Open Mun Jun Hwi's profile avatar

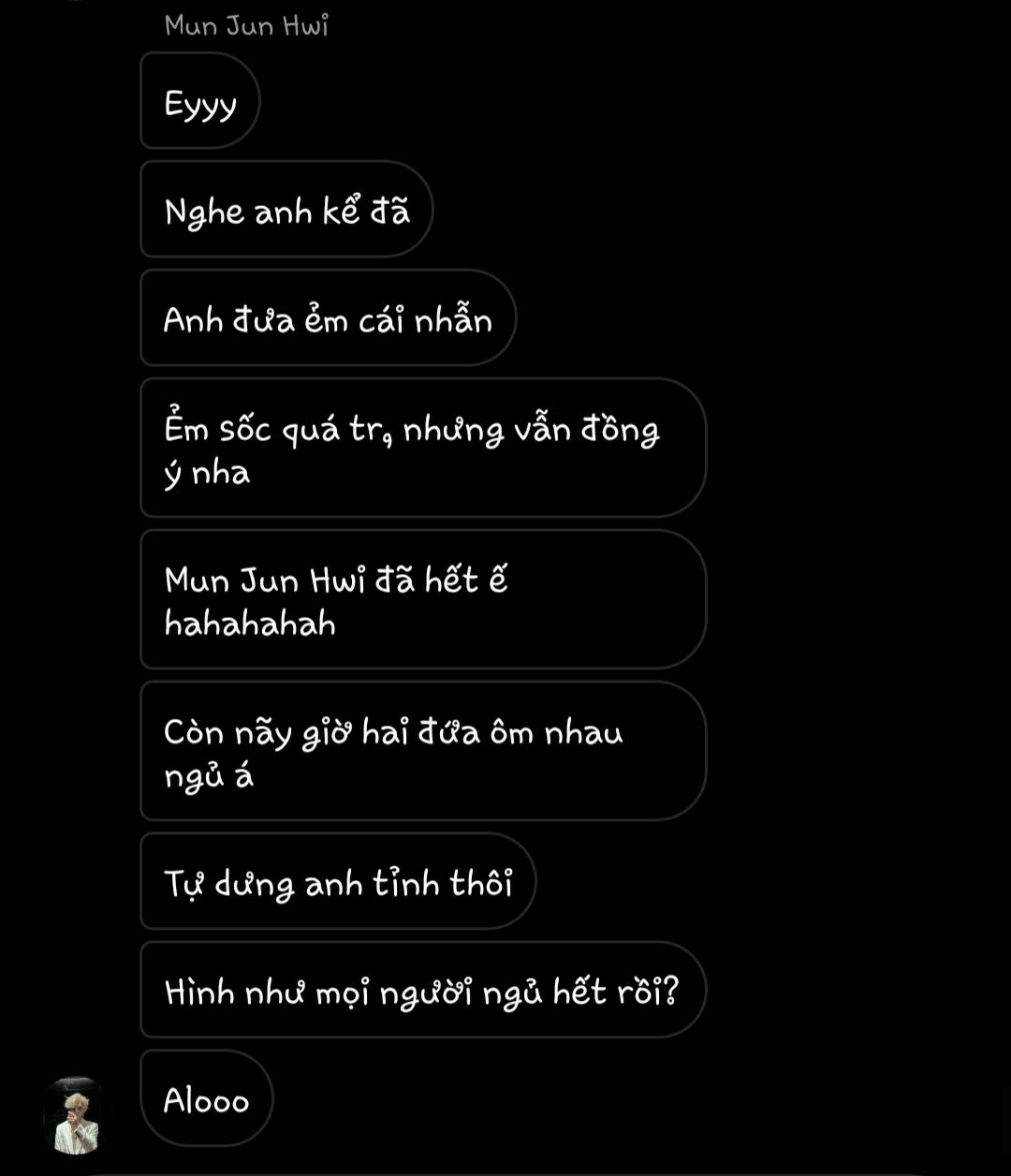[77, 1114]
